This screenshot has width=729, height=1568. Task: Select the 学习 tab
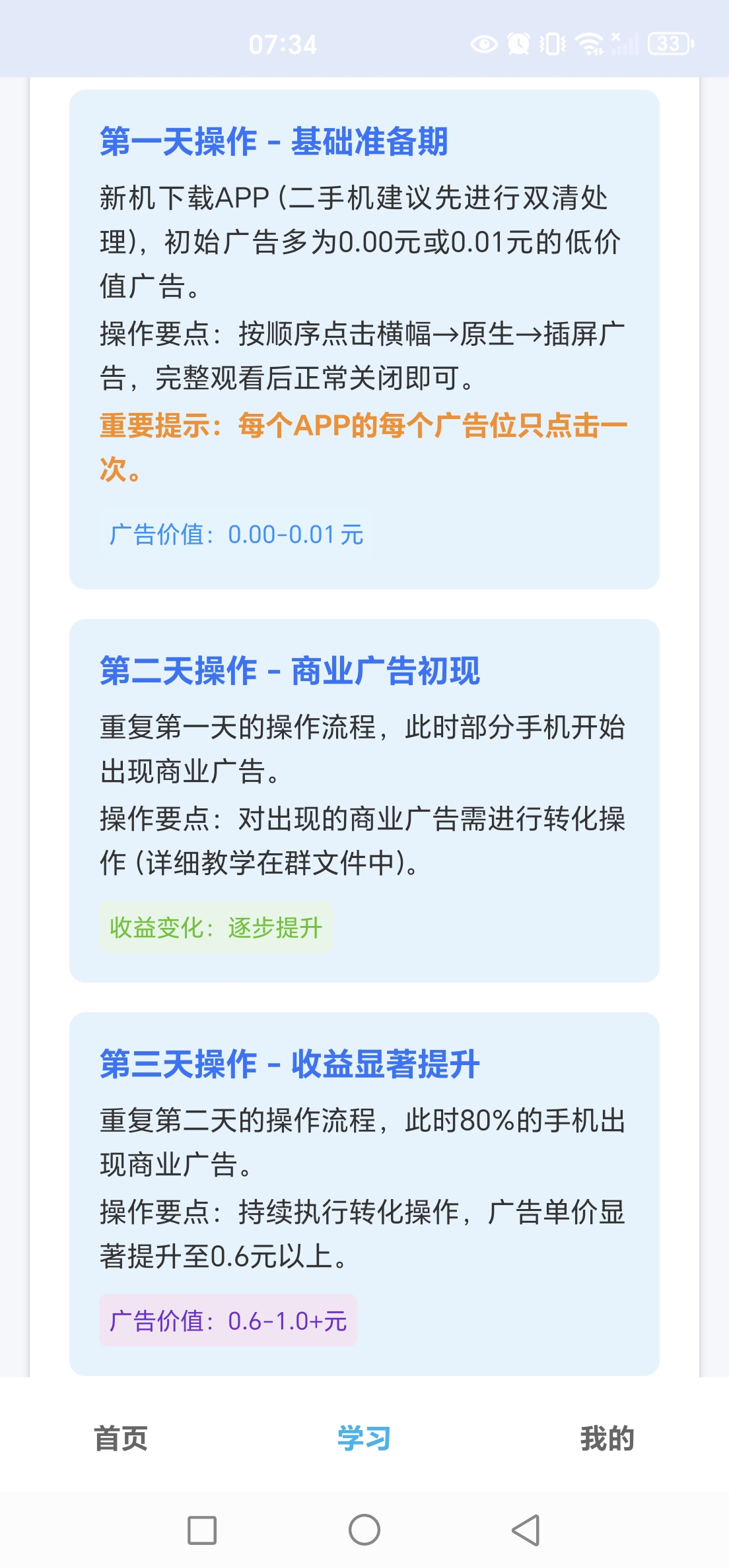point(364,1438)
